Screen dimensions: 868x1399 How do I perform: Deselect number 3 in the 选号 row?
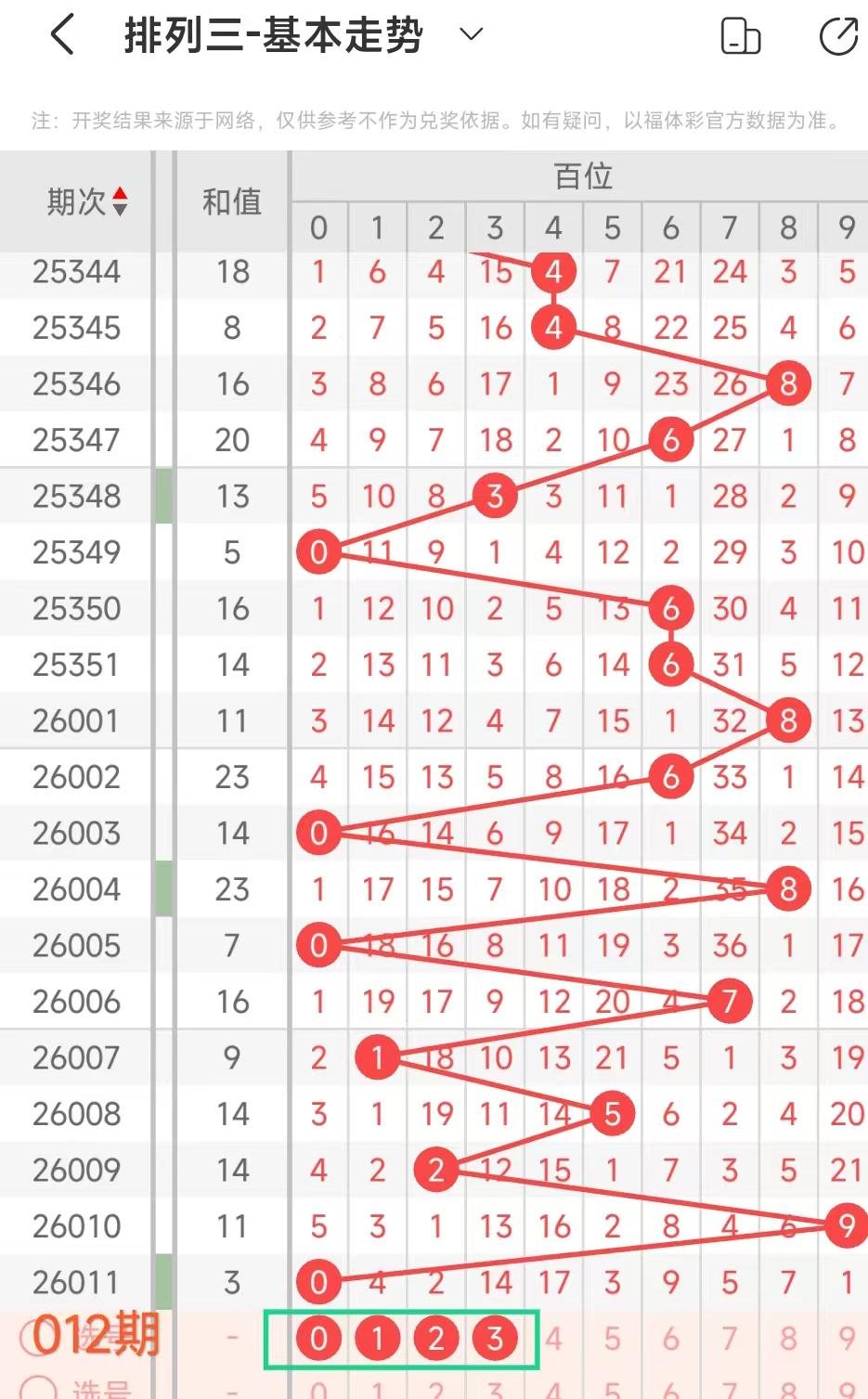(495, 1339)
